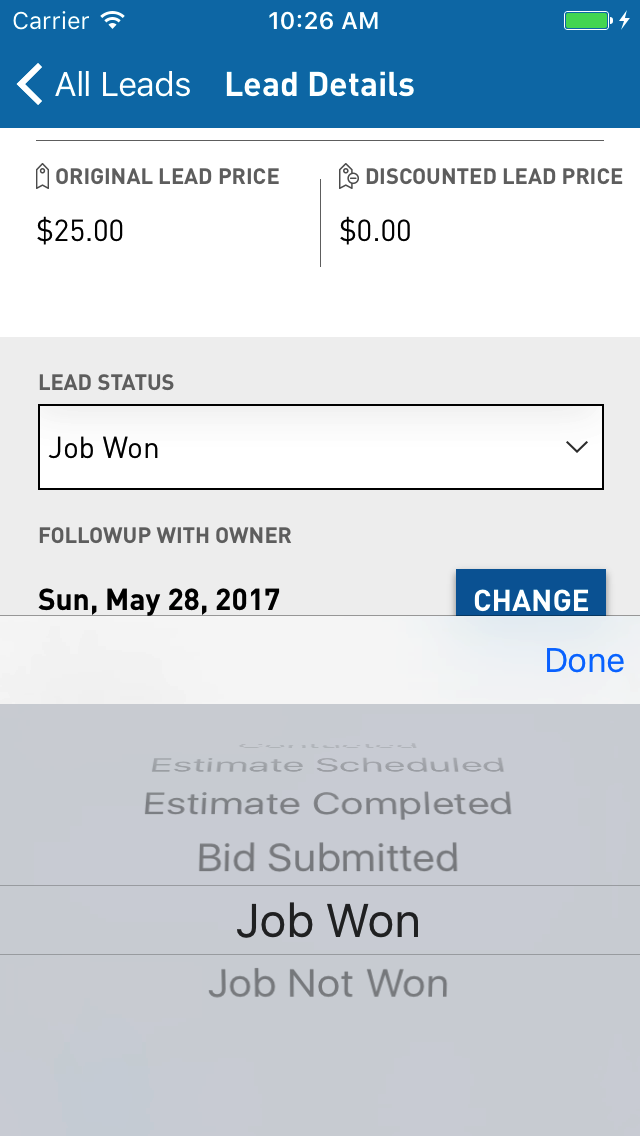Choose Job Not Won in the picker

point(328,983)
